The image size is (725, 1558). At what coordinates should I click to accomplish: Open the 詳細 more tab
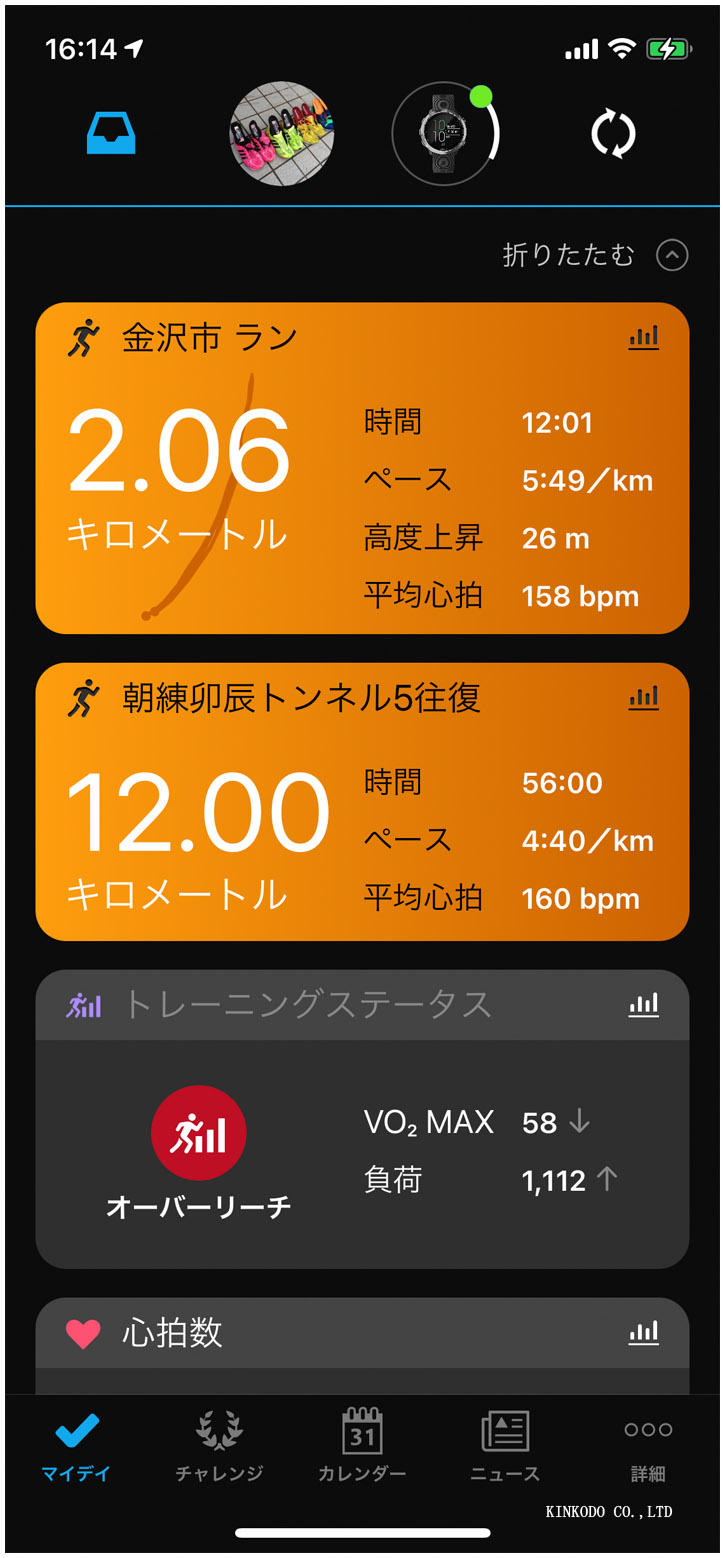(x=648, y=1446)
